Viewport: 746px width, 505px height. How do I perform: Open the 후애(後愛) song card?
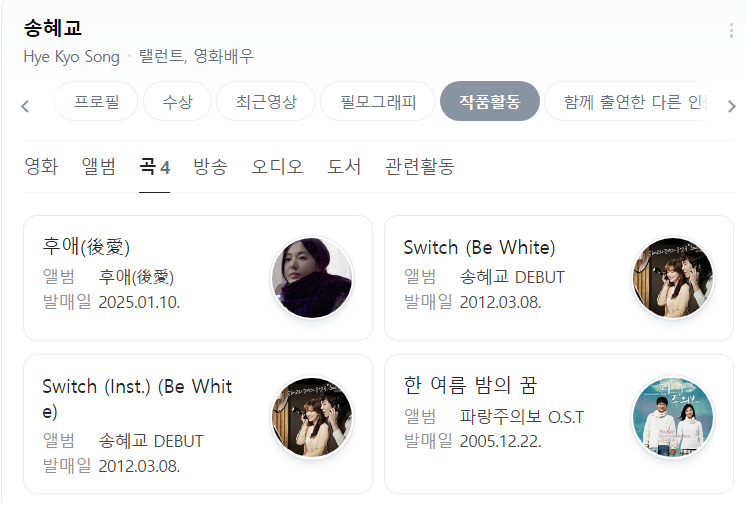(x=197, y=277)
